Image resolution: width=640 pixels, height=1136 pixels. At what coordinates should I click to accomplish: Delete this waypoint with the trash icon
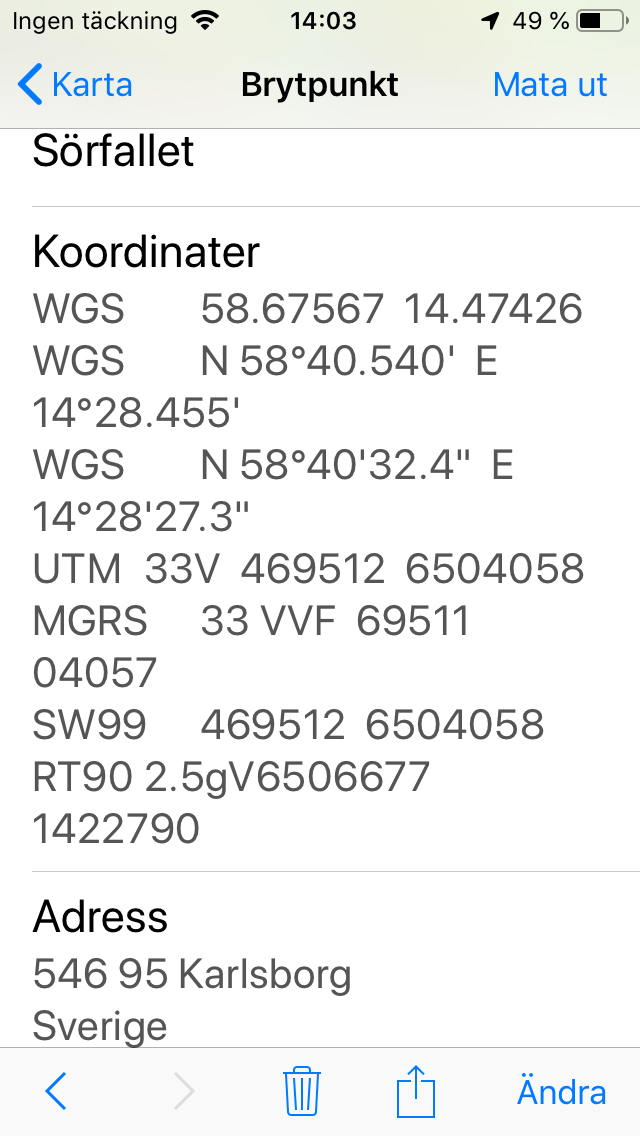301,1091
